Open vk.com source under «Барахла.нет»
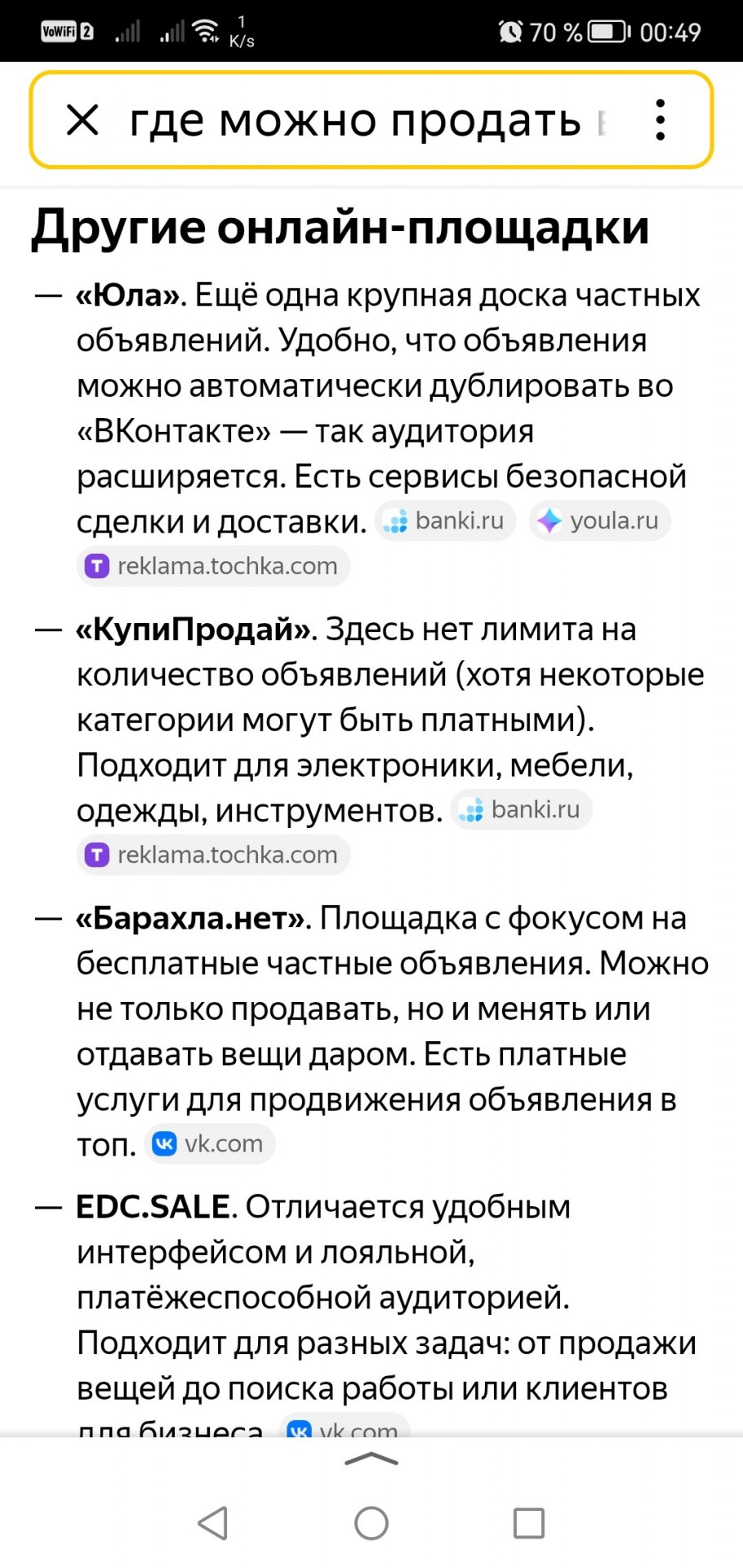The height and width of the screenshot is (1568, 743). (210, 1144)
